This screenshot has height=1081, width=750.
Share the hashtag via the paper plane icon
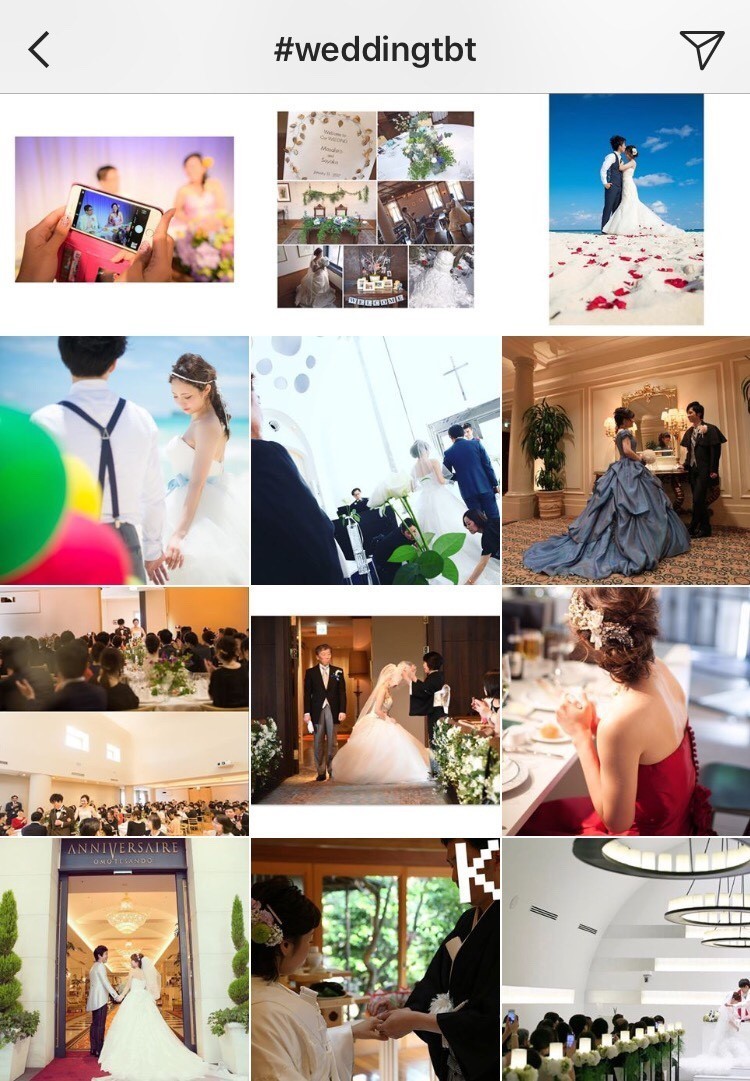point(701,49)
